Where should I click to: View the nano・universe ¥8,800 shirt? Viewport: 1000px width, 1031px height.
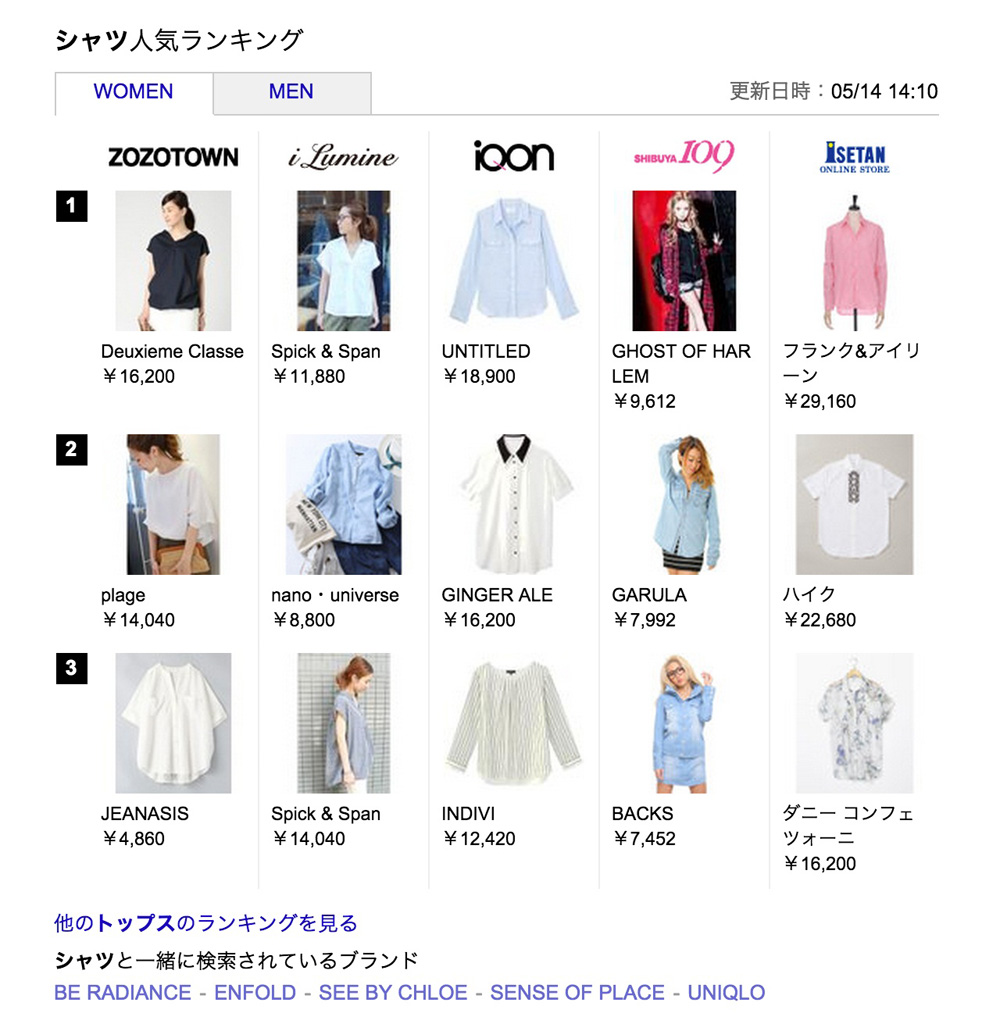[343, 504]
